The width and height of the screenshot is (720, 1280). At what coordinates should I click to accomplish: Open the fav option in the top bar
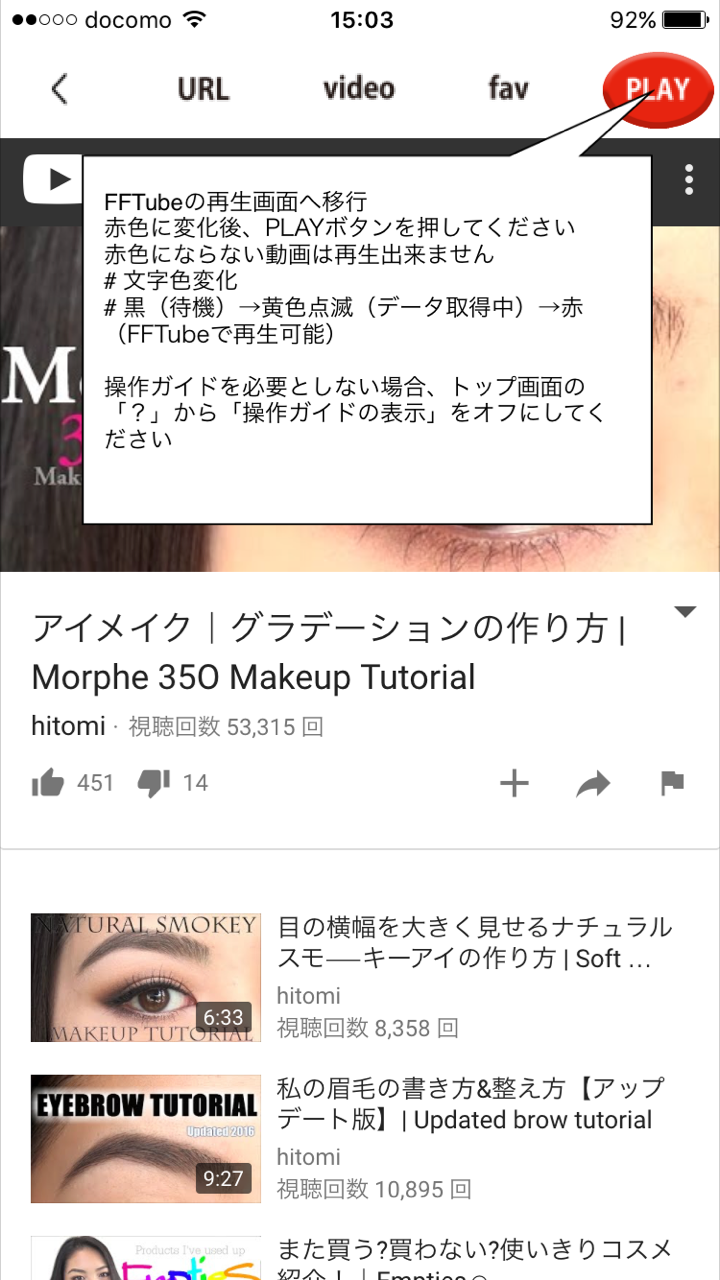pos(508,89)
